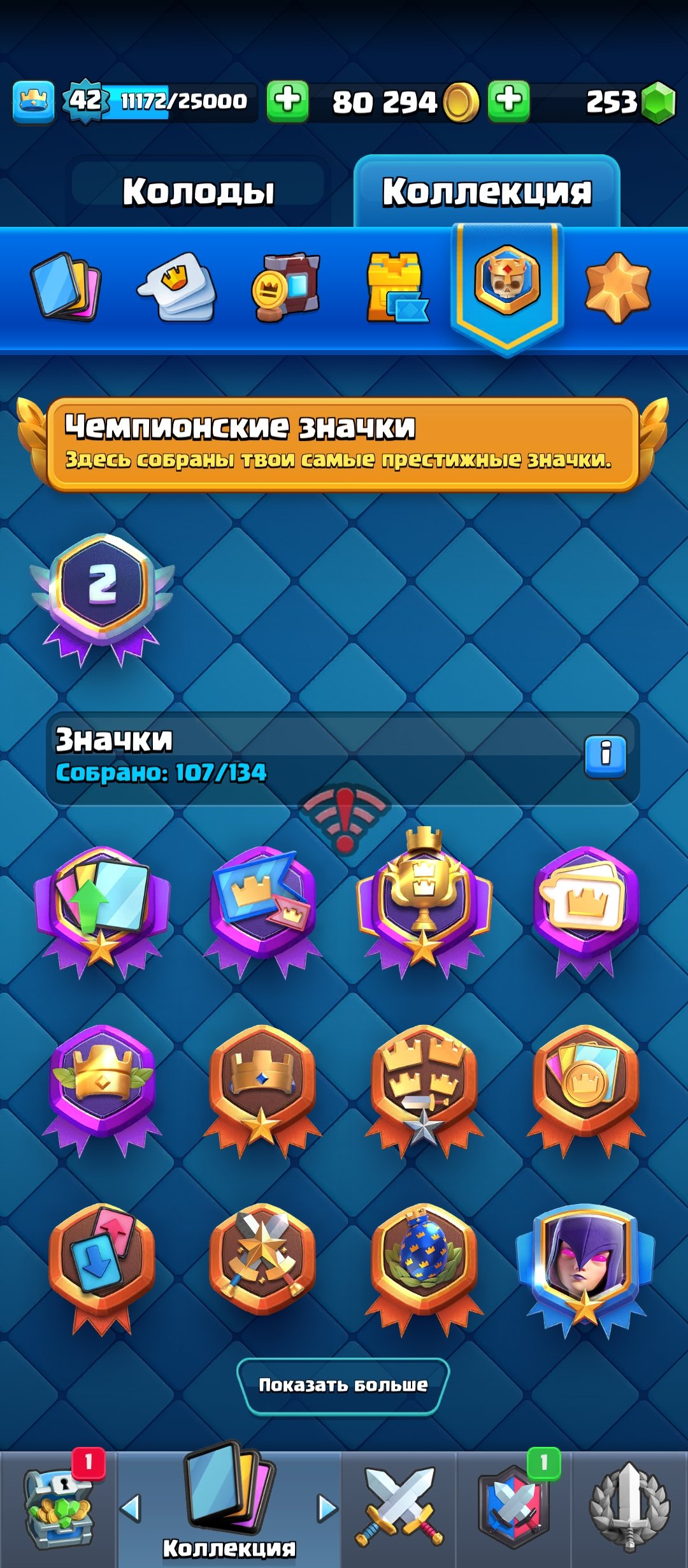This screenshot has height=1568, width=688.
Task: Open the cards collection sub-tab
Action: 66,287
